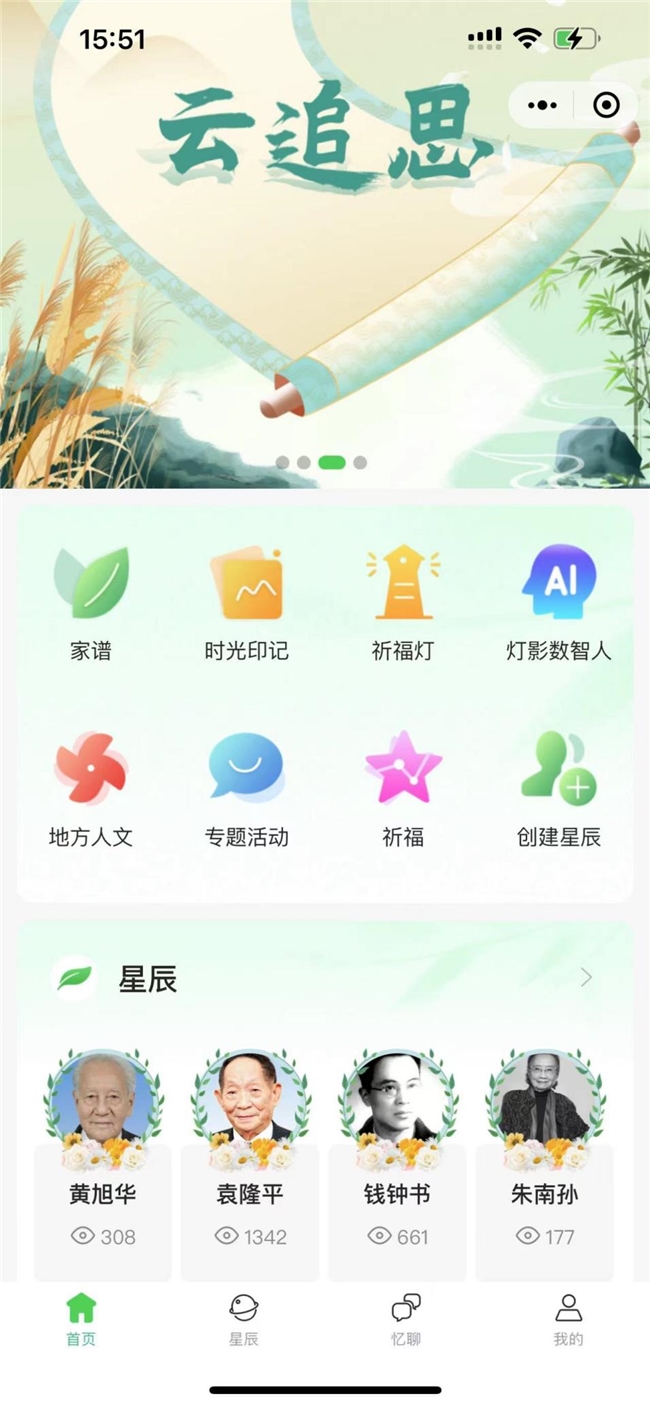
Task: Open 黄旭华's memorial card
Action: [103, 1165]
